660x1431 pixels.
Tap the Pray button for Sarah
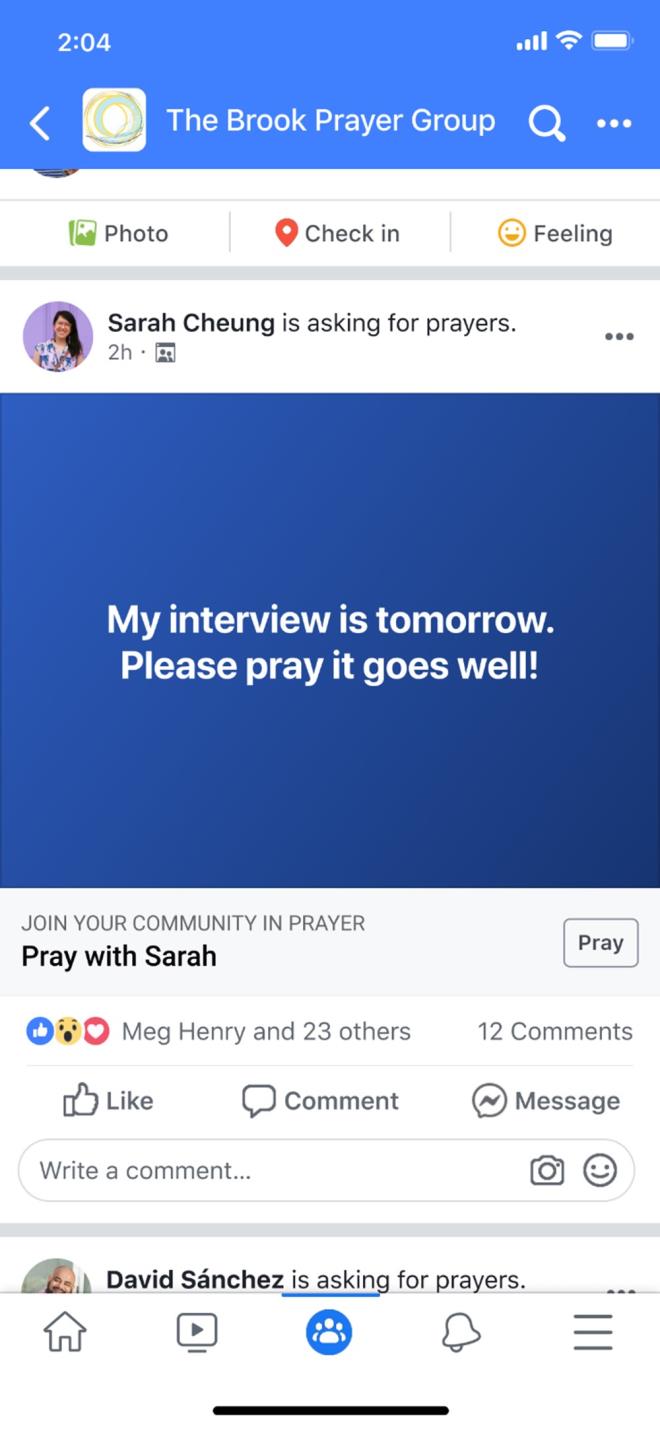600,942
